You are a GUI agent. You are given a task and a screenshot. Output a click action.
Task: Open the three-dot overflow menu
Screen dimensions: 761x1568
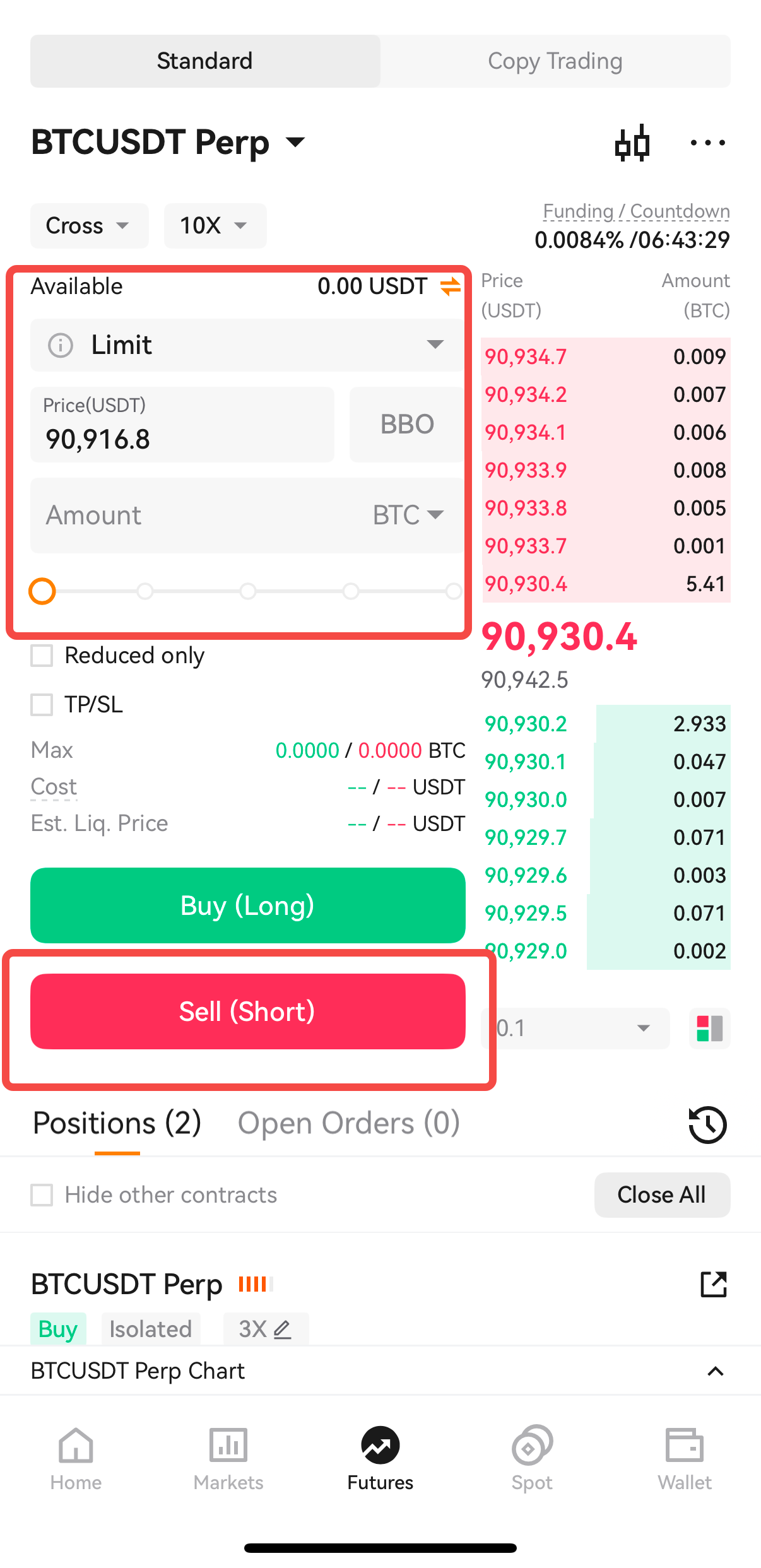click(x=707, y=143)
